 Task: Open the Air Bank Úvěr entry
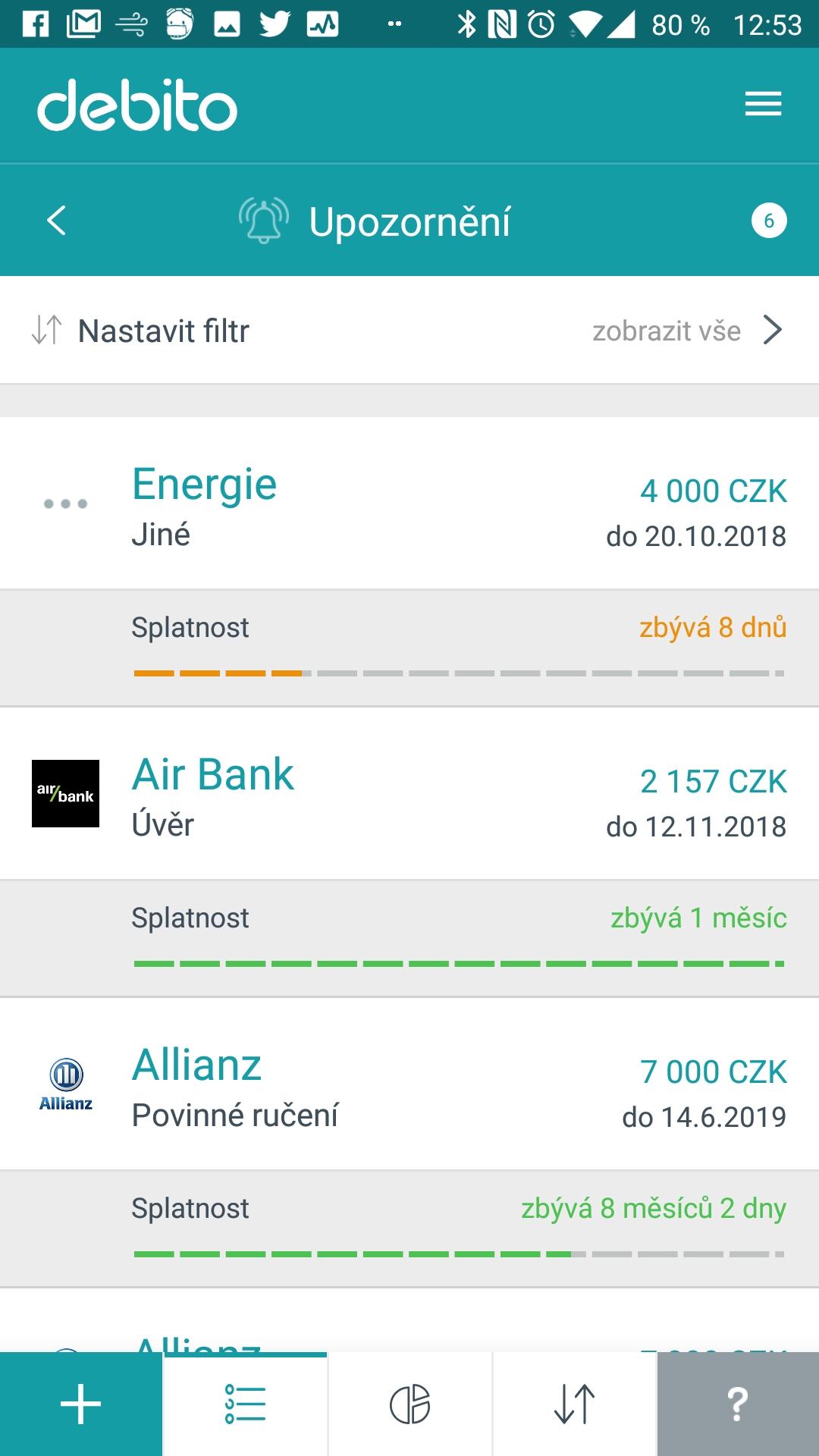[409, 794]
